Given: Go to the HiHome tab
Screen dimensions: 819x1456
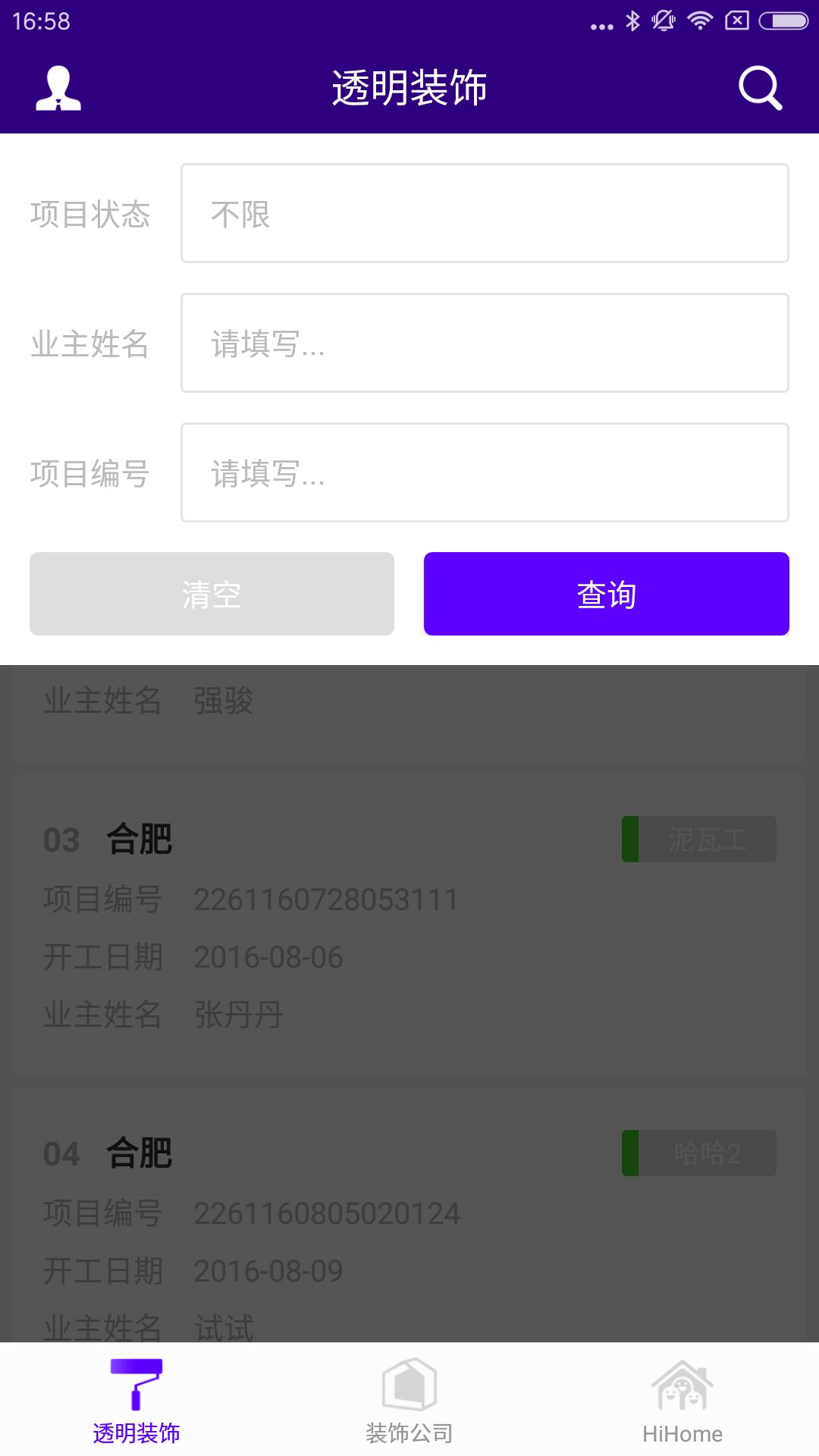Looking at the screenshot, I should point(682,1400).
